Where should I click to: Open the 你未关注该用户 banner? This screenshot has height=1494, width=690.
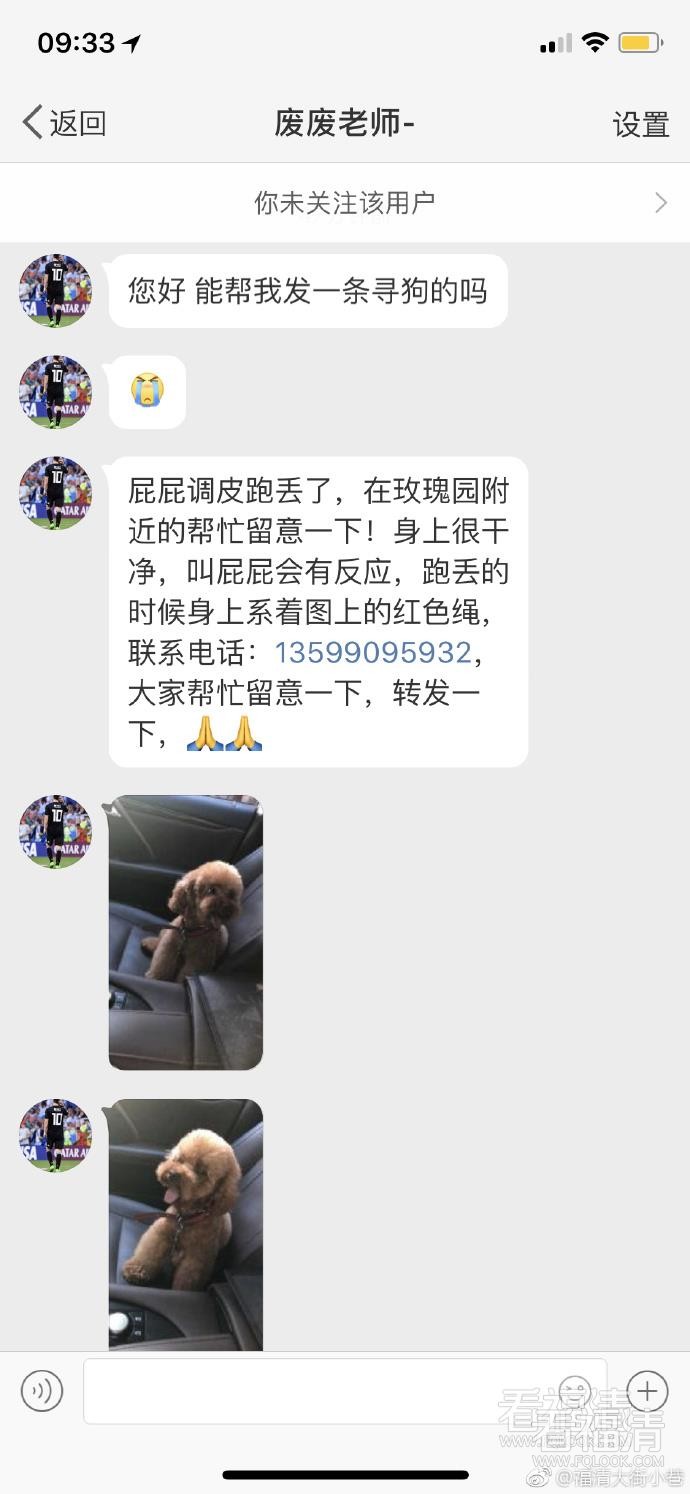pos(345,203)
